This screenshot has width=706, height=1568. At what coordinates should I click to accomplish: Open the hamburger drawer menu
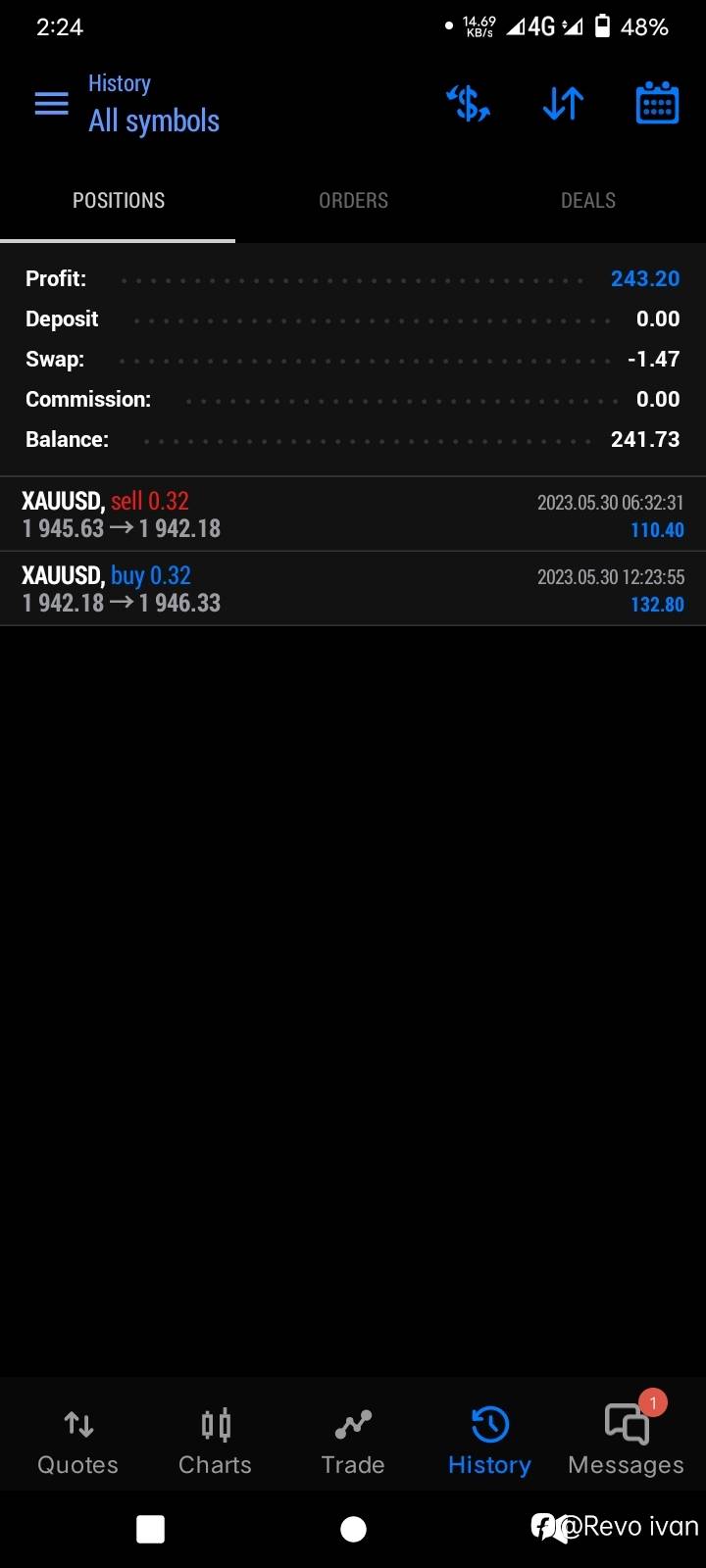(x=51, y=103)
